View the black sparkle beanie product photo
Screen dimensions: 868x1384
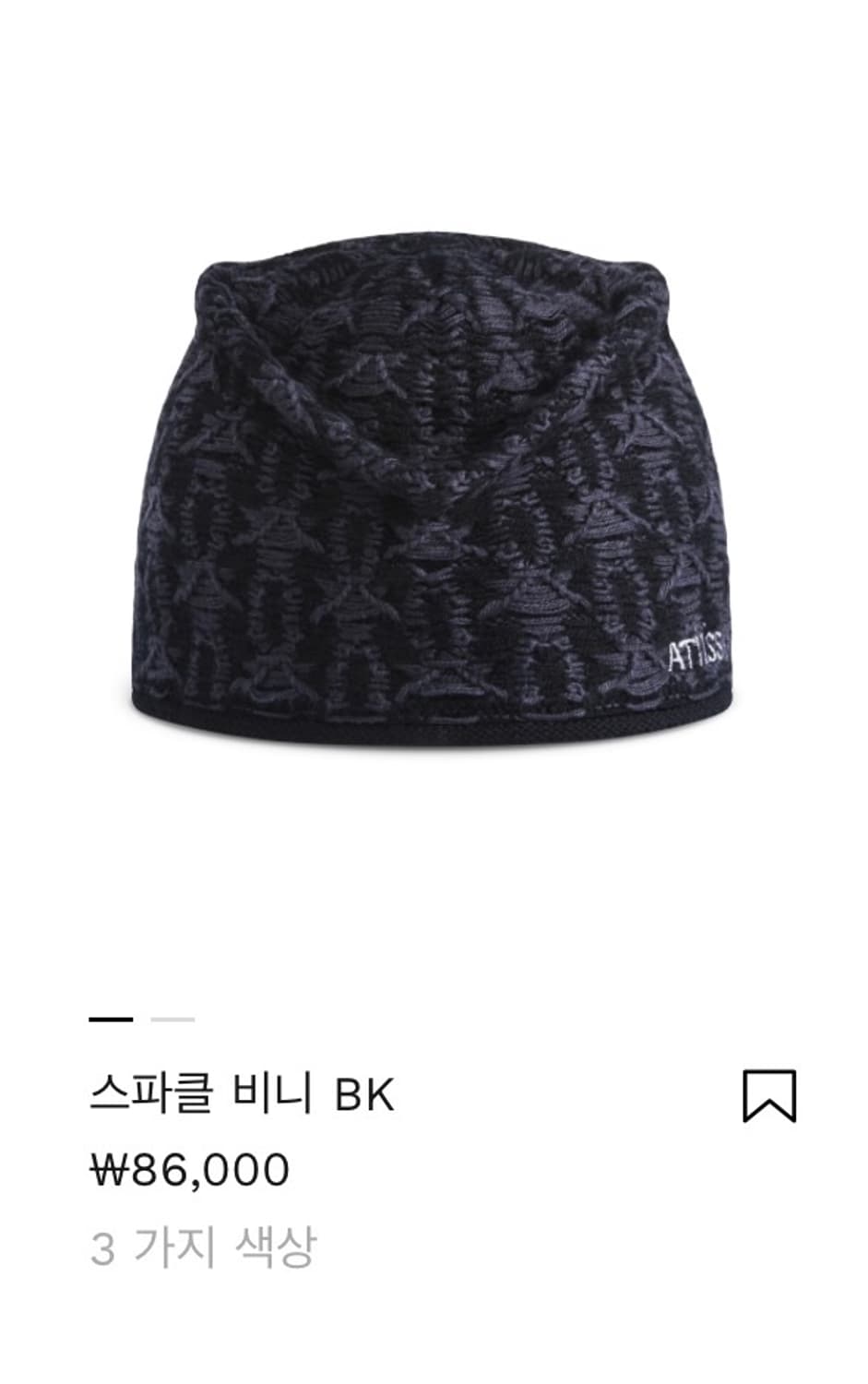click(434, 489)
